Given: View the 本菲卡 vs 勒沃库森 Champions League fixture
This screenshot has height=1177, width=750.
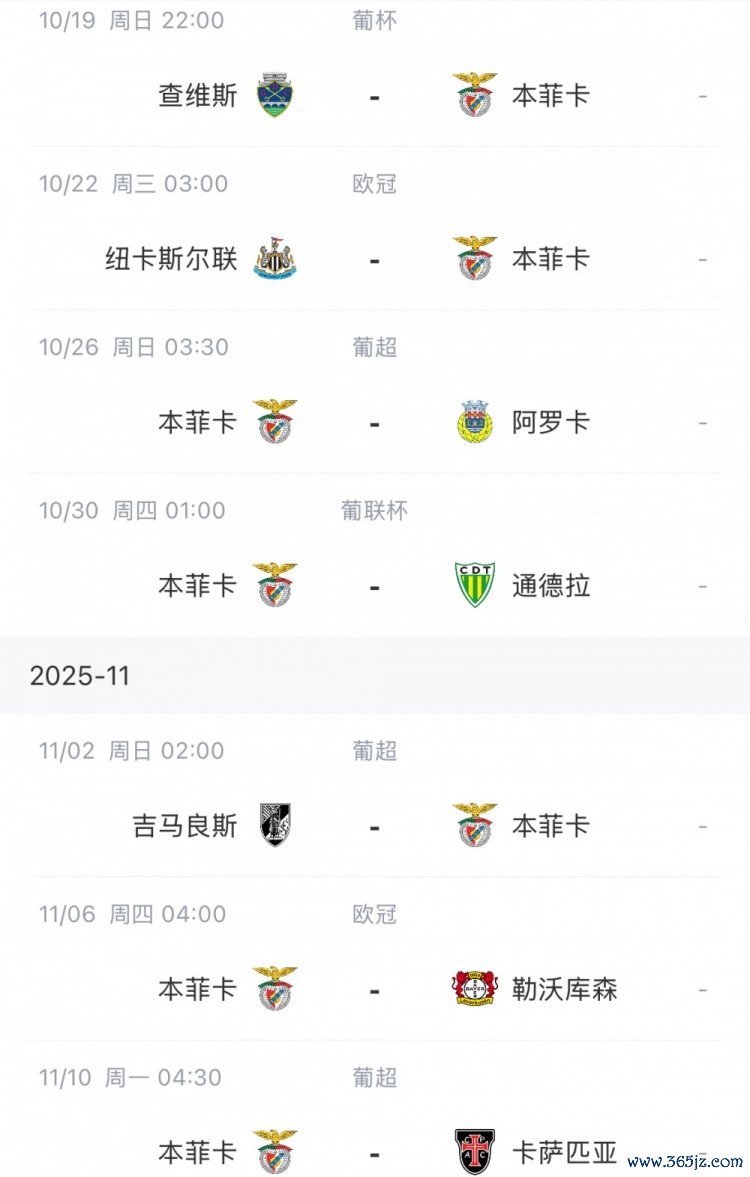Looking at the screenshot, I should [374, 990].
